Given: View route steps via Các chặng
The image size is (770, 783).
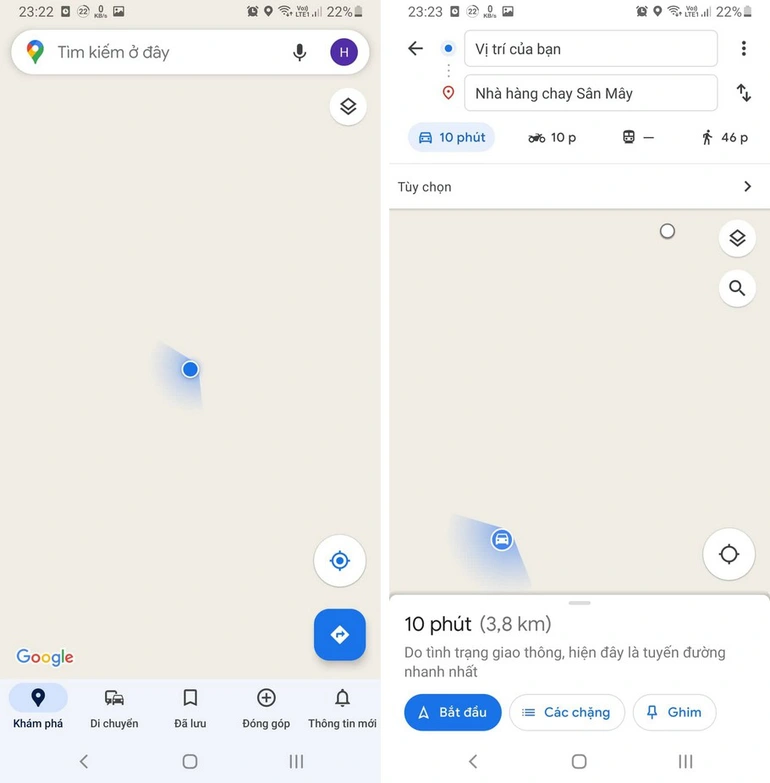Looking at the screenshot, I should (x=566, y=712).
